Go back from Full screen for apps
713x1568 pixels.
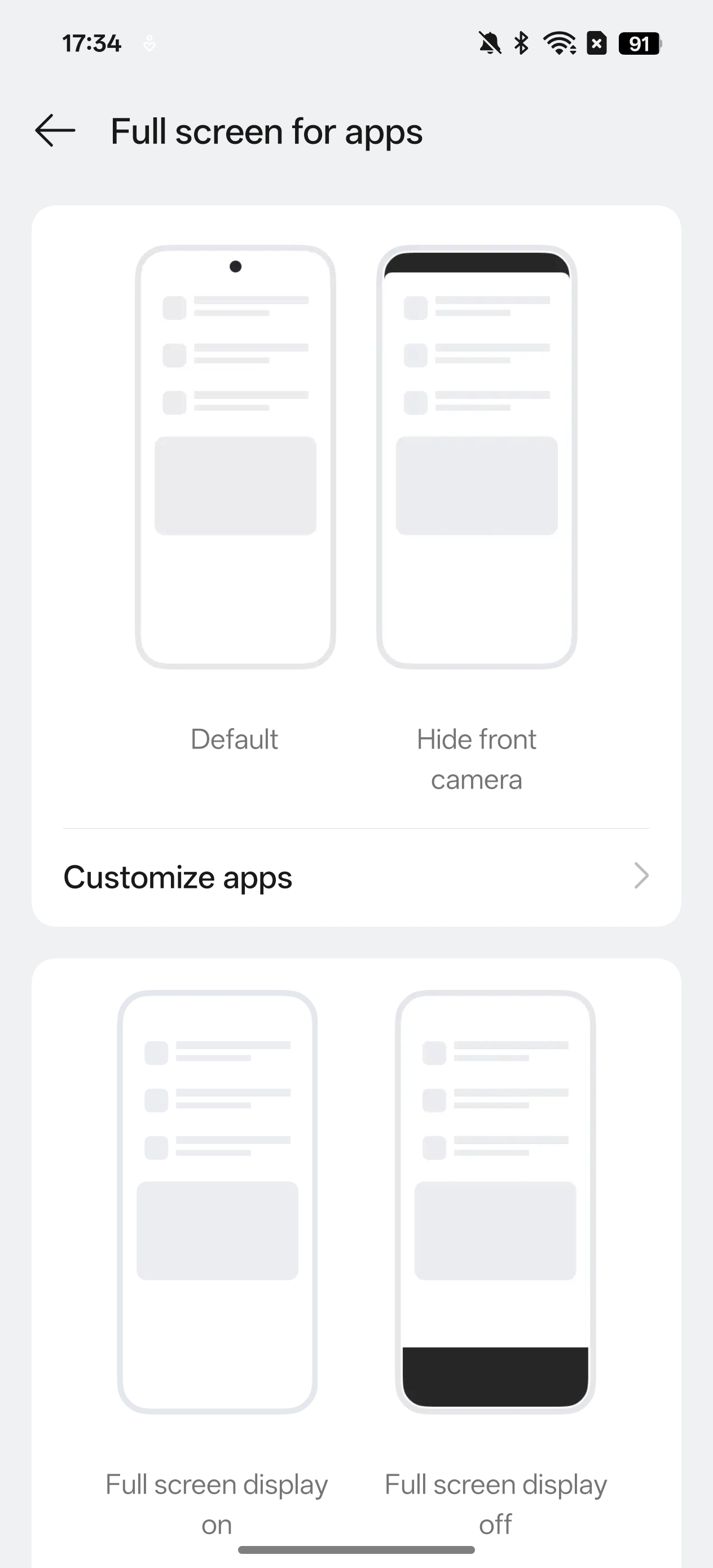(55, 130)
